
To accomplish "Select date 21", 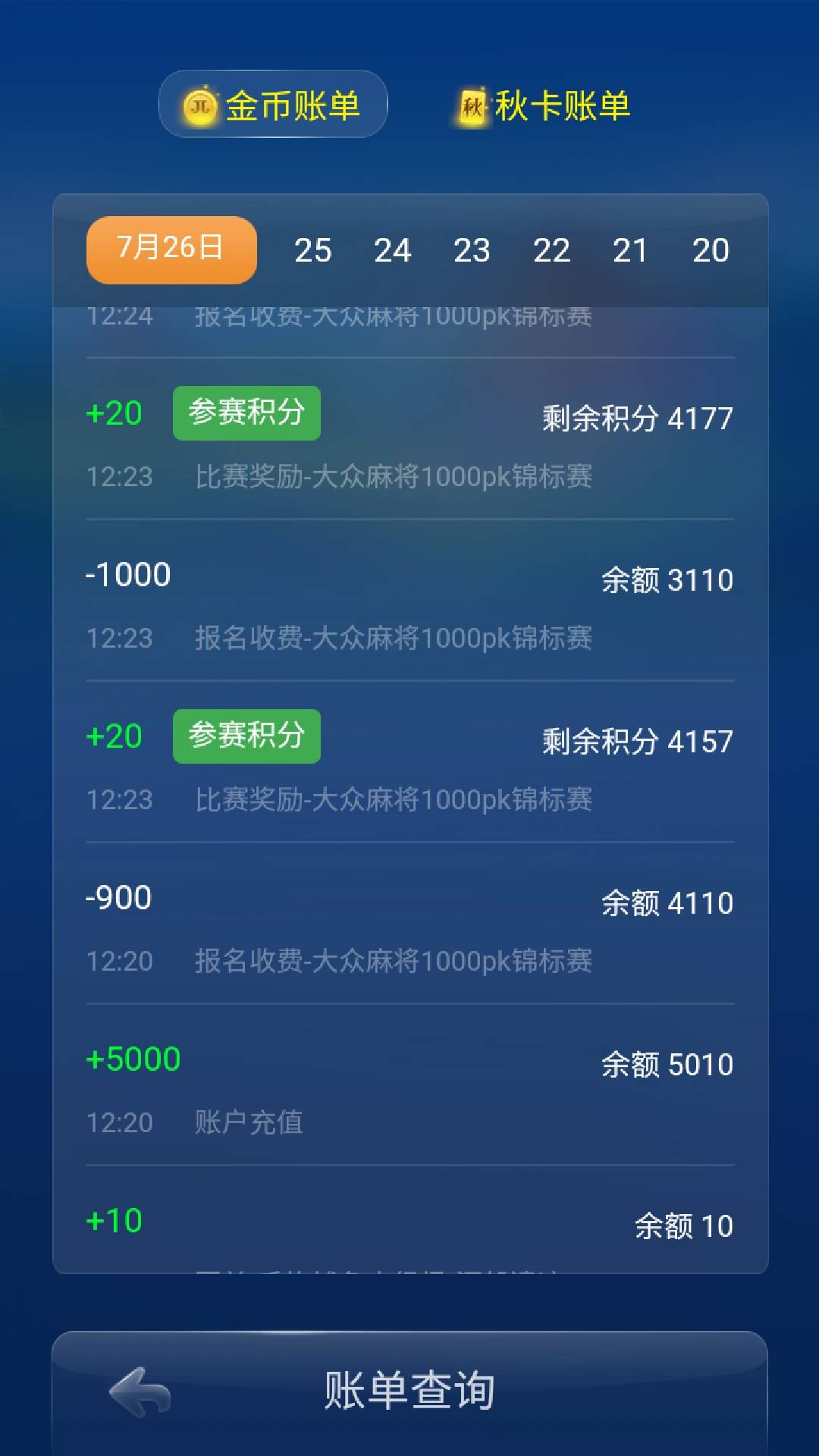I will (x=632, y=249).
